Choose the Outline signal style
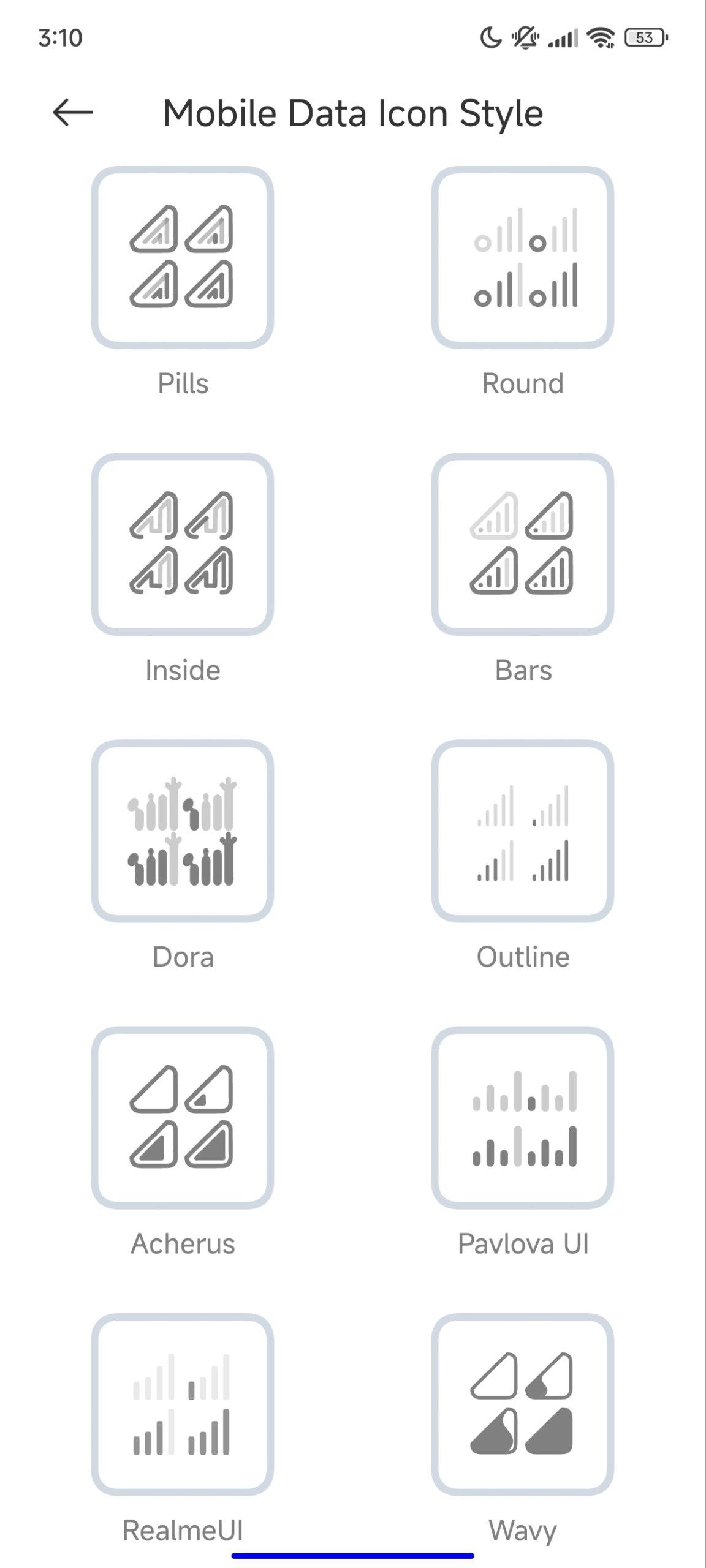 pos(523,831)
